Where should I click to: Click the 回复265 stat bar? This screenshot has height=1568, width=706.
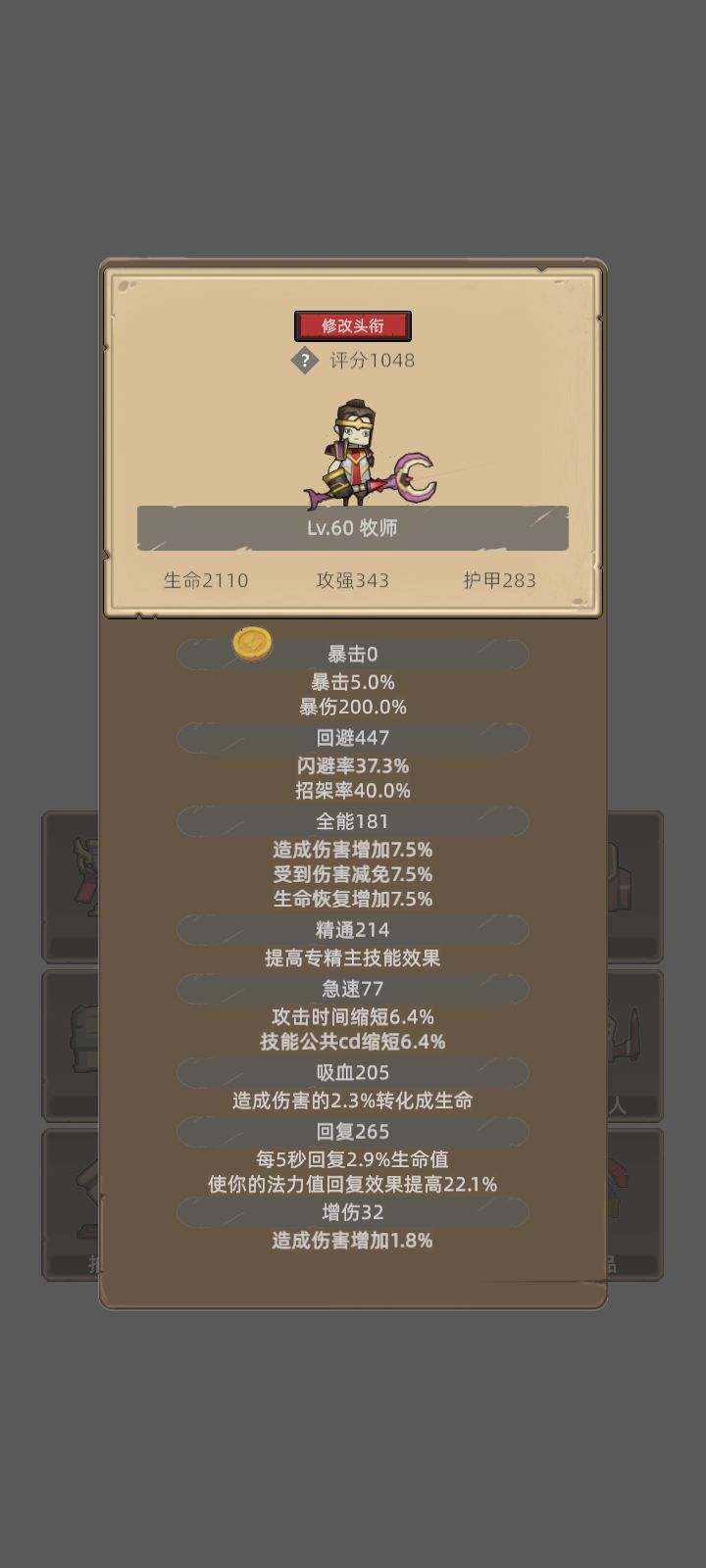[x=351, y=1132]
